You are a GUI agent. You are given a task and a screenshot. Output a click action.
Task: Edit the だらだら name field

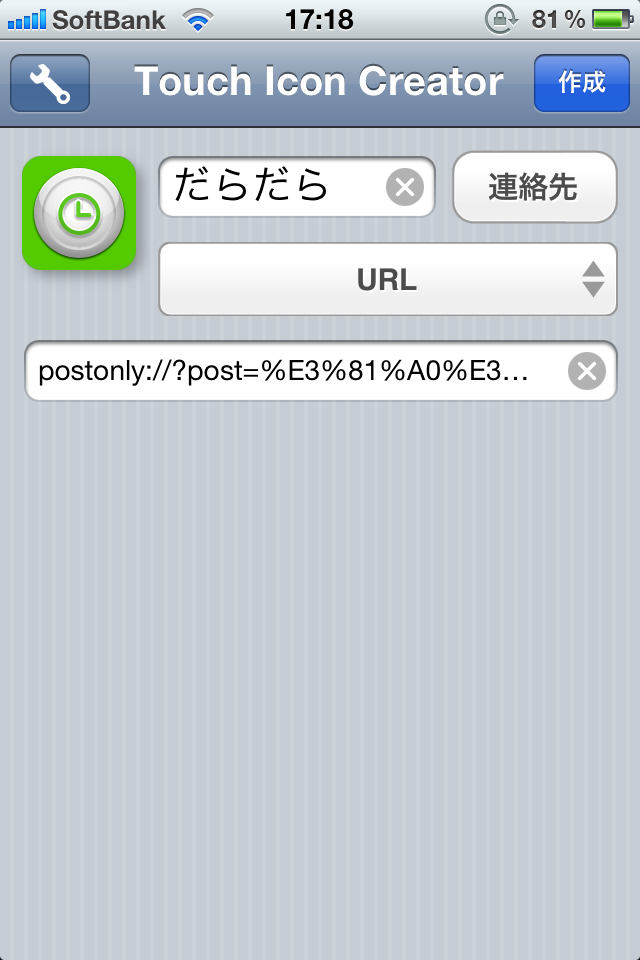coord(272,187)
